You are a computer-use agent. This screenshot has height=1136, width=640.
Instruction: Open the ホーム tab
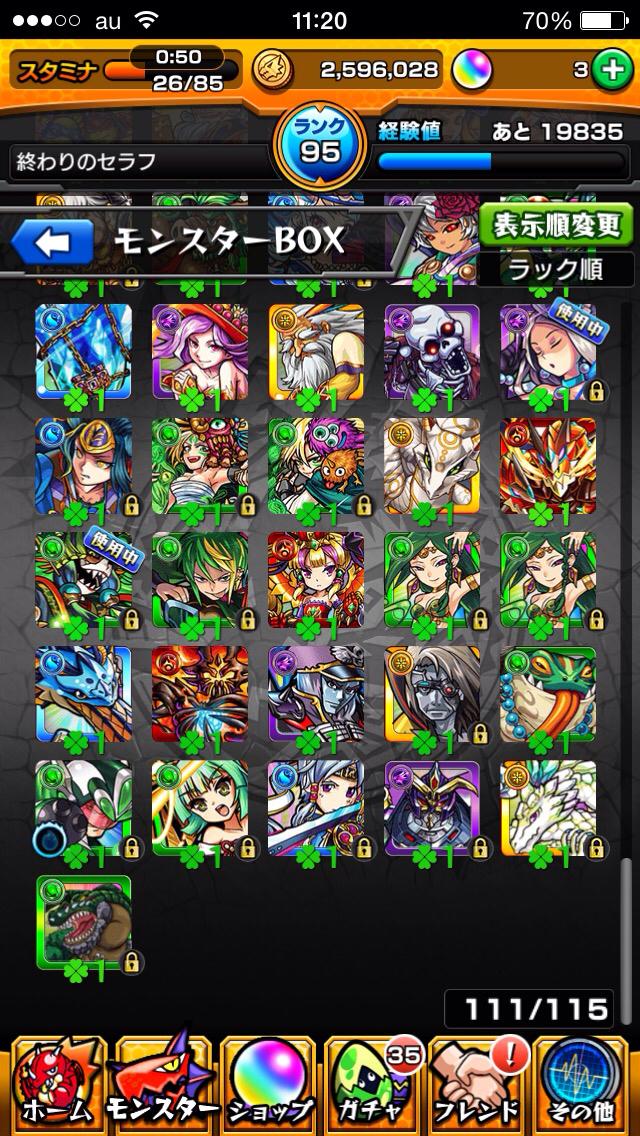point(54,1083)
